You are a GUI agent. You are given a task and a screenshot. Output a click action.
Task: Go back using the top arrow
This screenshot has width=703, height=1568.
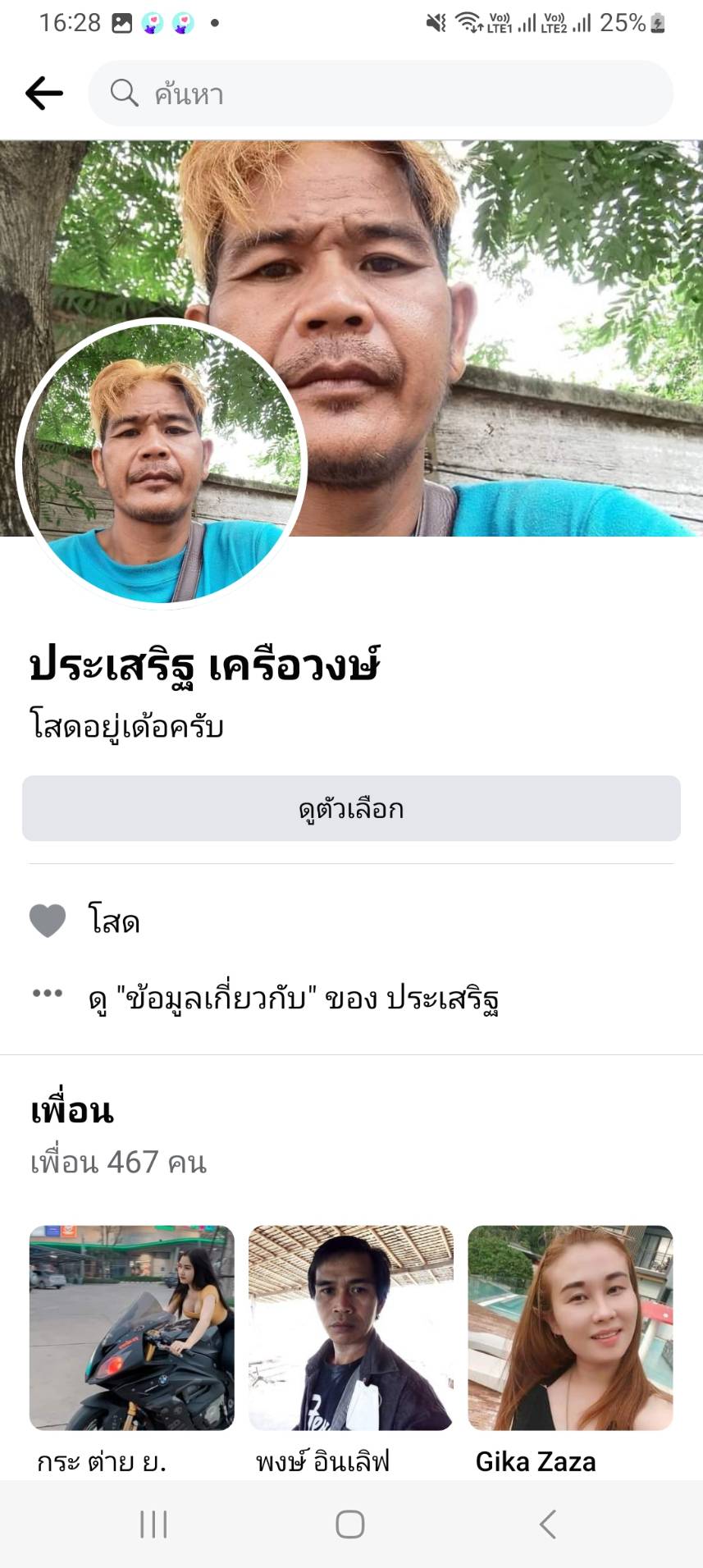pos(44,94)
